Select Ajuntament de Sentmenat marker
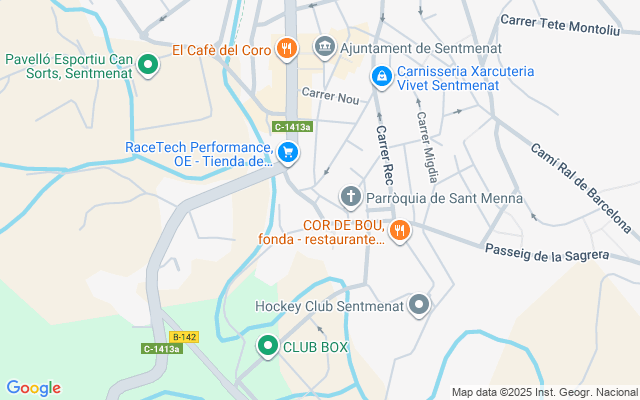Image resolution: width=640 pixels, height=400 pixels. click(325, 47)
